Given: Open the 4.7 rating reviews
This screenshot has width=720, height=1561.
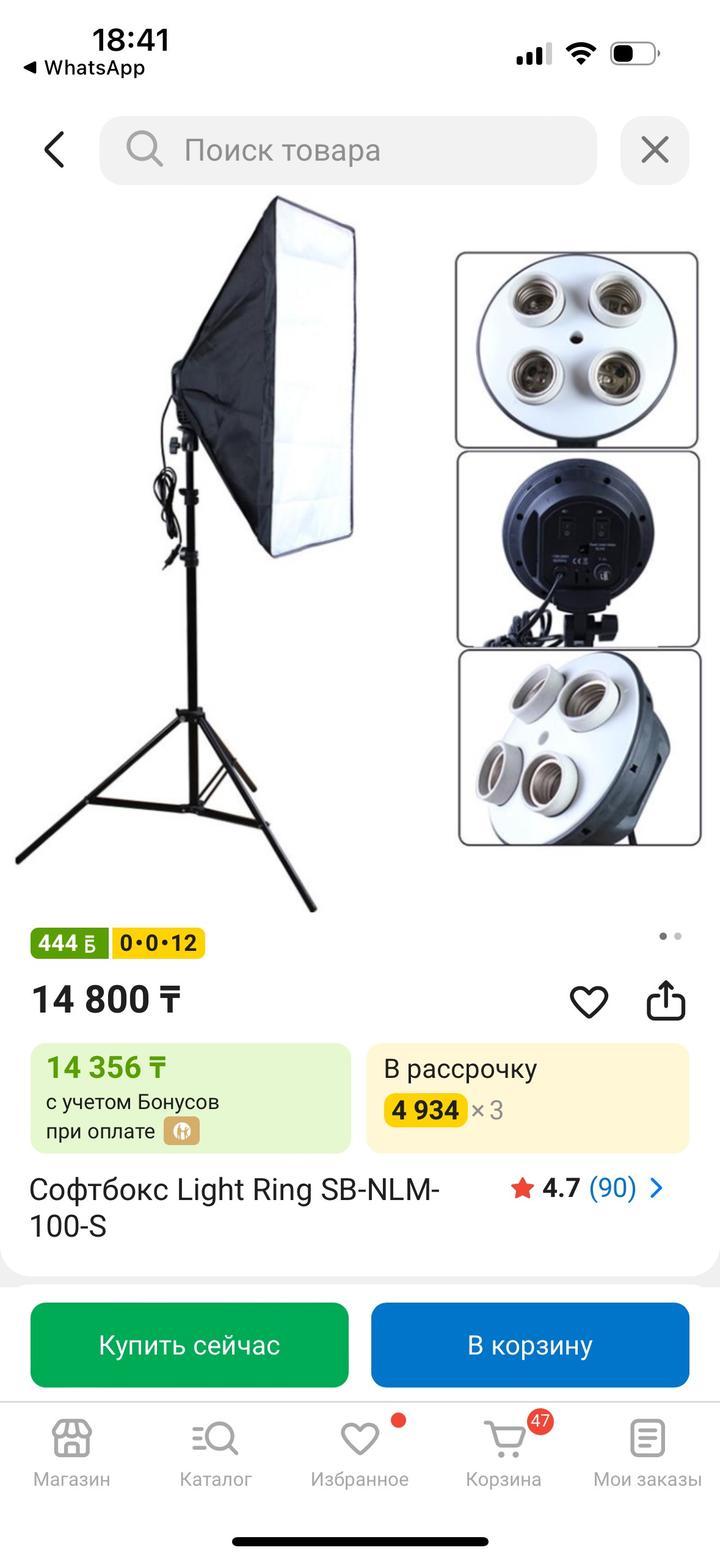Looking at the screenshot, I should [588, 1188].
